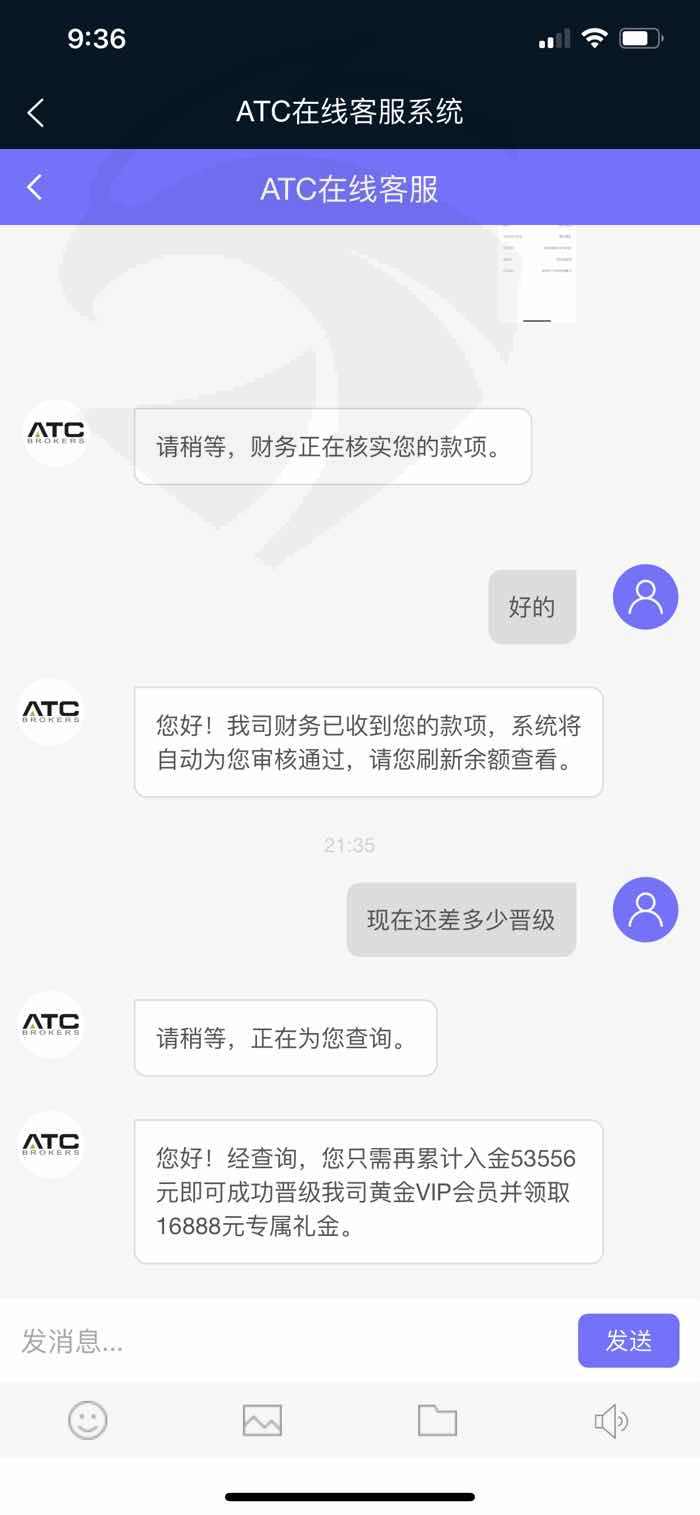Open the emoji picker

(x=88, y=1420)
